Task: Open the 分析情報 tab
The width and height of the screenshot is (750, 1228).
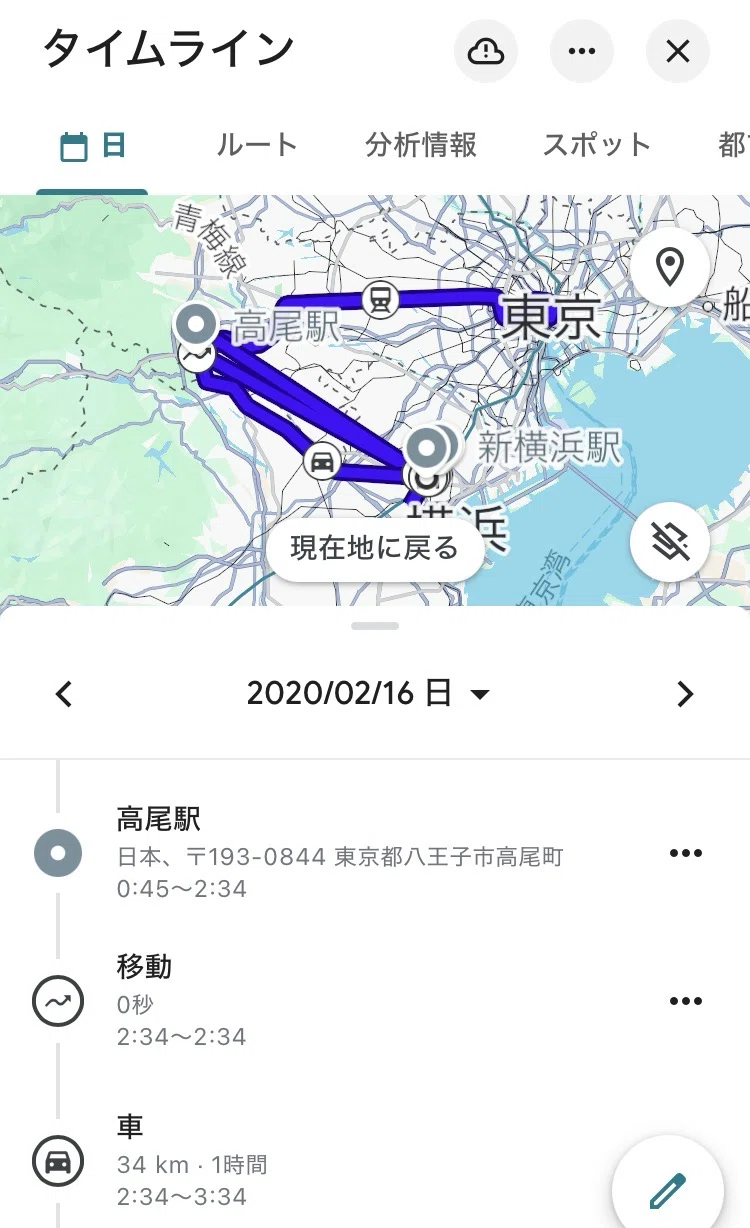Action: [x=420, y=145]
